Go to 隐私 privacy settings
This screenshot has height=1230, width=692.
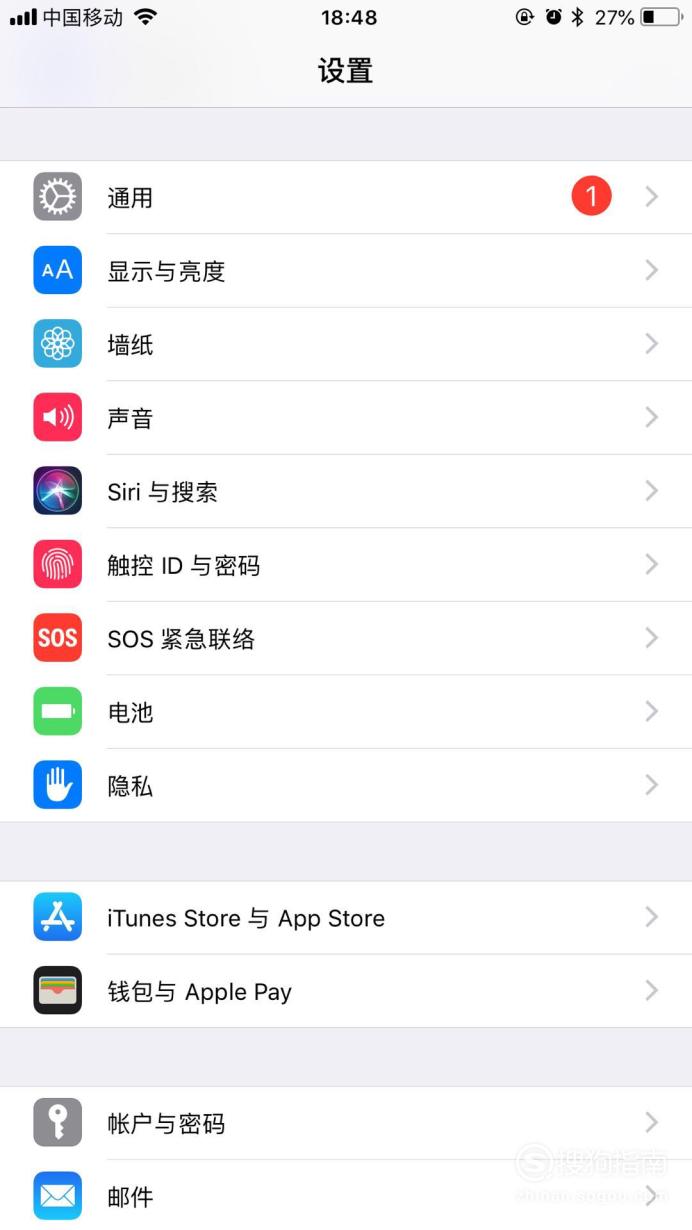pos(346,785)
